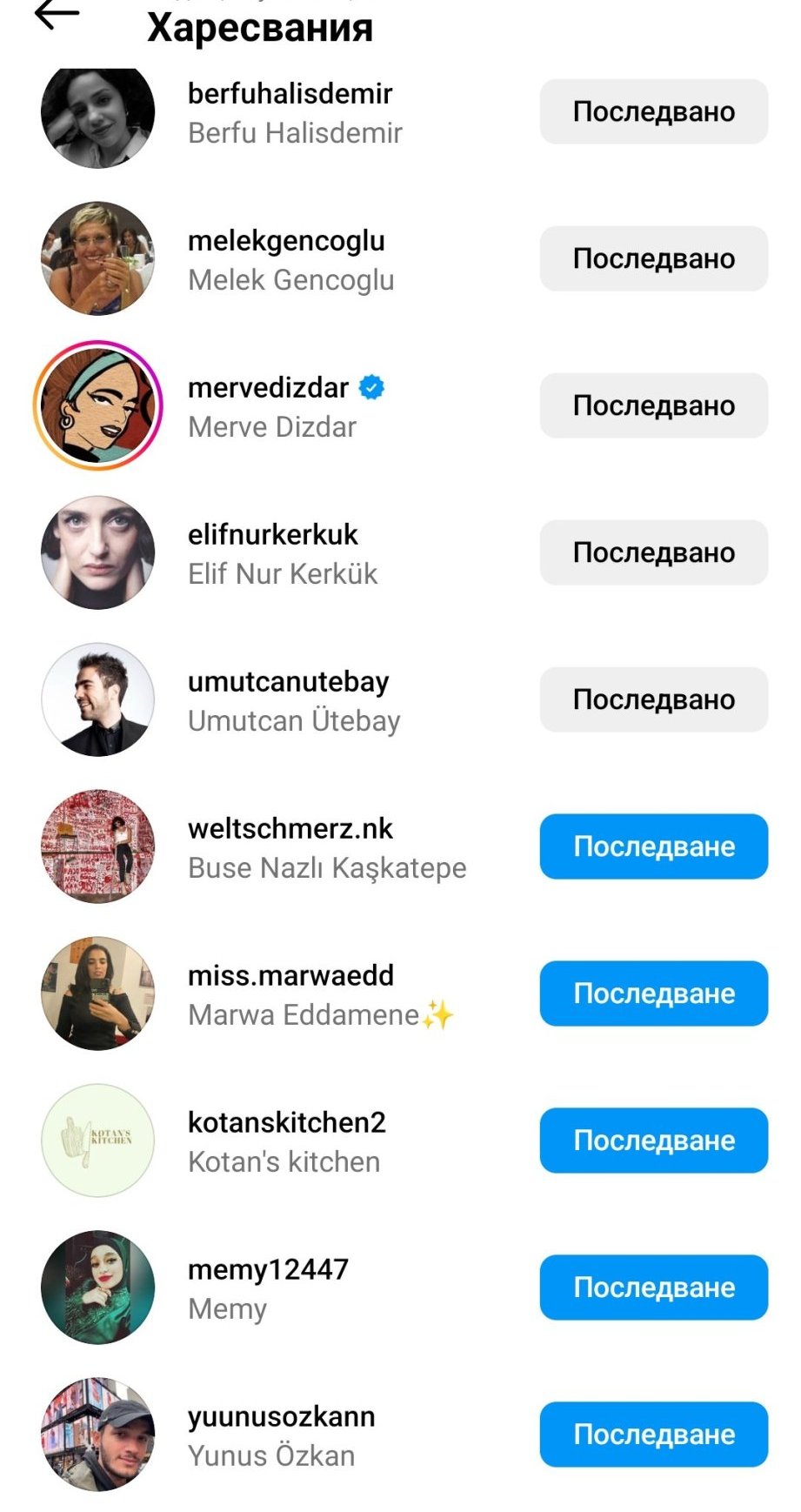The height and width of the screenshot is (1512, 801).
Task: Tap Последвано next to melekgencoglu
Action: (x=653, y=258)
